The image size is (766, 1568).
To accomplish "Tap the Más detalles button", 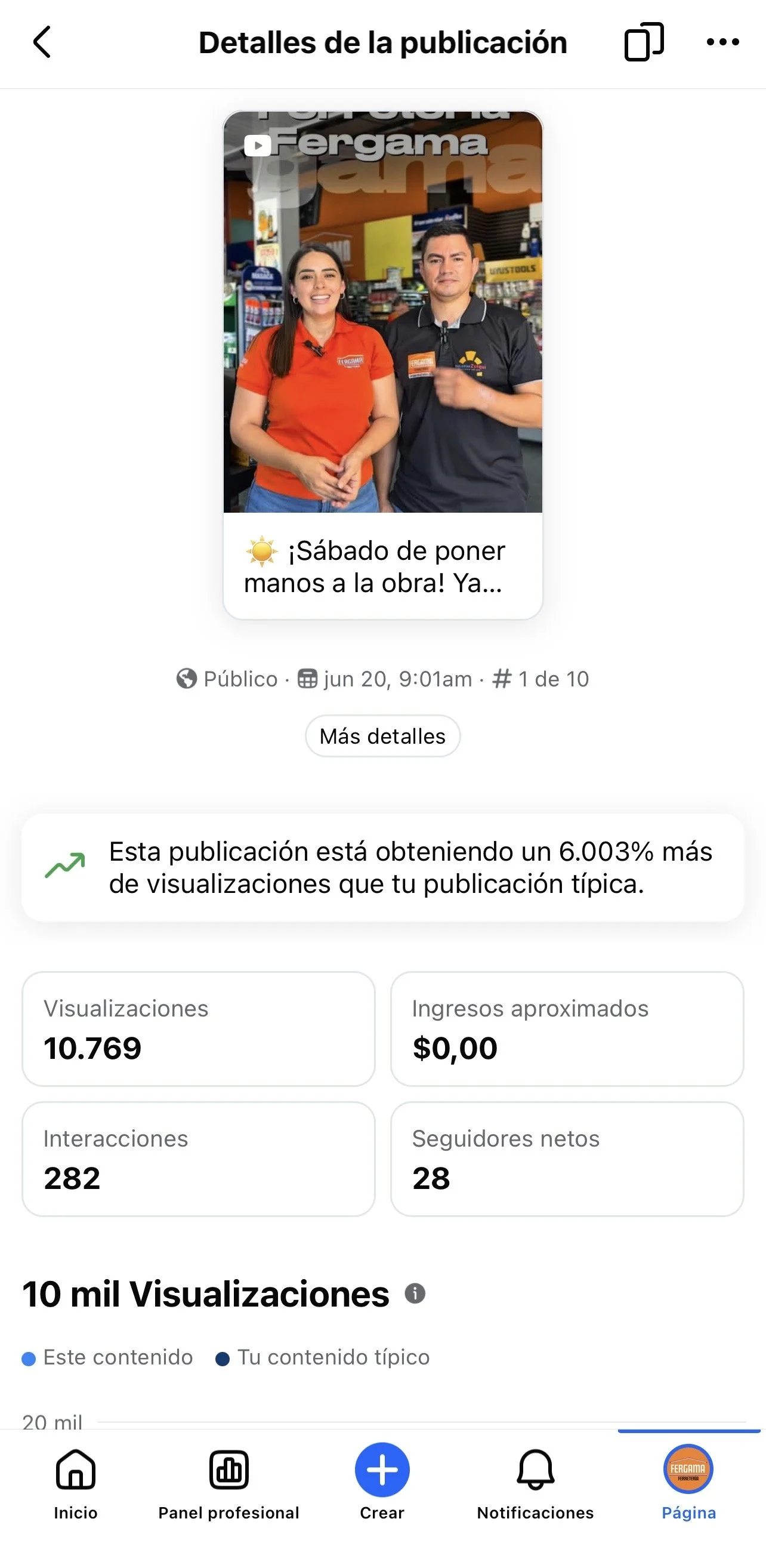I will click(x=382, y=736).
